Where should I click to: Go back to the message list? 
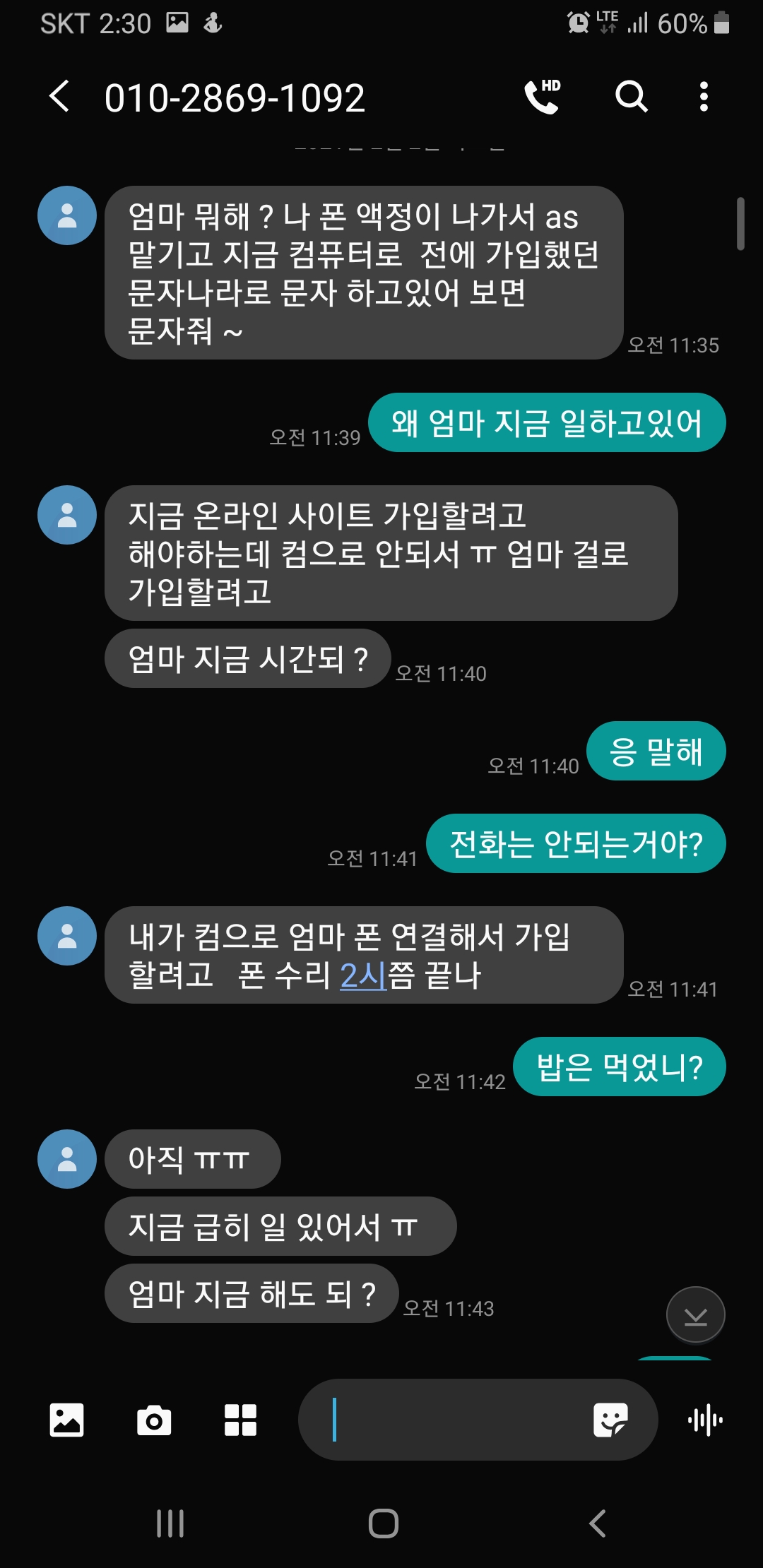point(59,96)
